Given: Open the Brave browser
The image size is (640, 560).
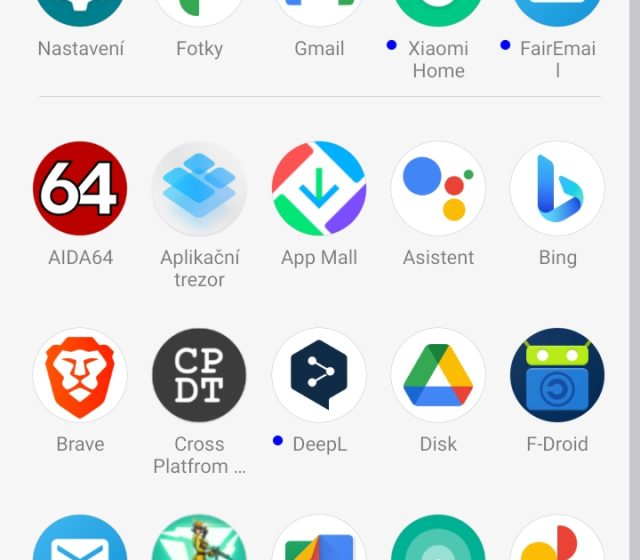Looking at the screenshot, I should [x=80, y=376].
